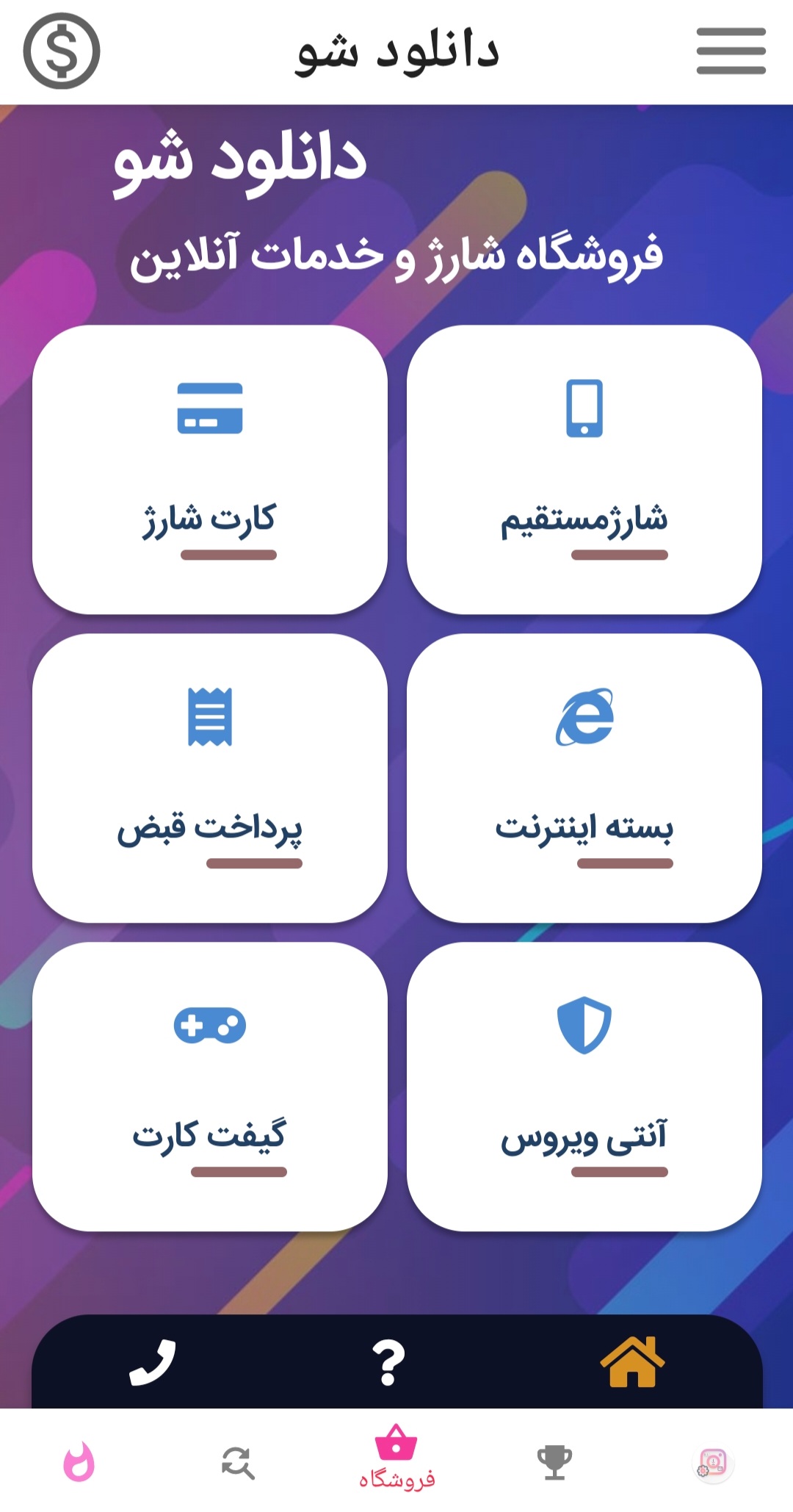Open the آنتی ویروس (antivirus) card
793x1512 pixels.
[584, 1086]
